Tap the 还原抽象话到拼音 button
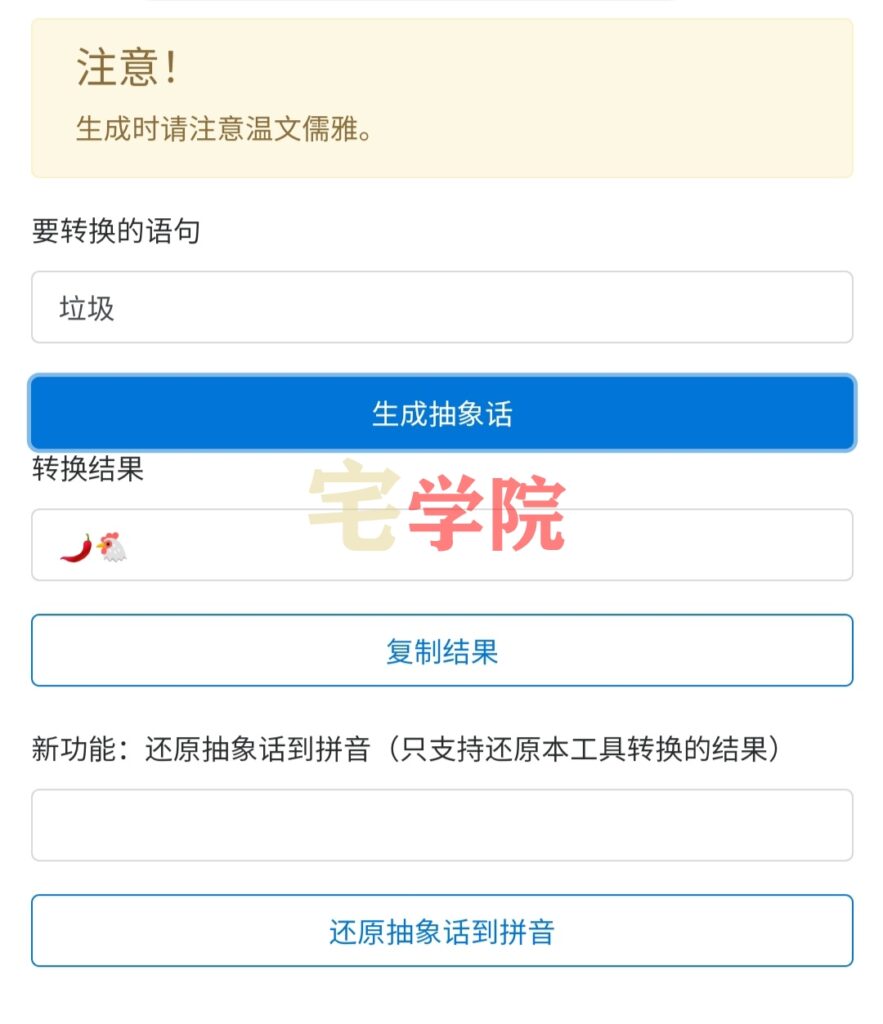The height and width of the screenshot is (1024, 883). pyautogui.click(x=441, y=931)
